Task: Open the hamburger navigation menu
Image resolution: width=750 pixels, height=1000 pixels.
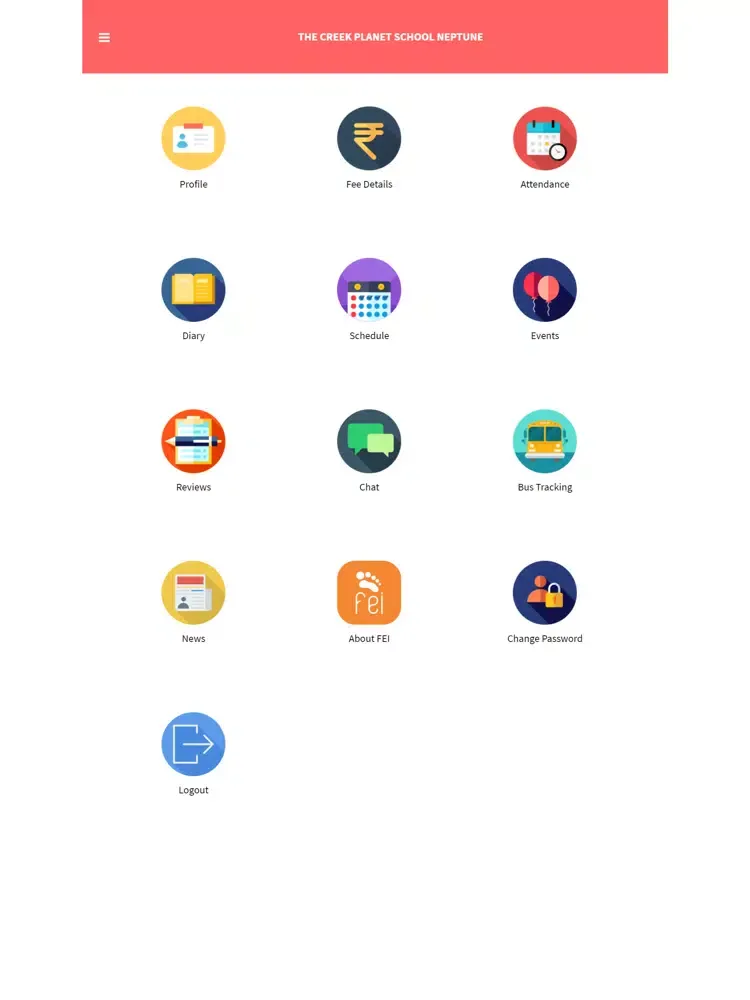Action: [104, 37]
